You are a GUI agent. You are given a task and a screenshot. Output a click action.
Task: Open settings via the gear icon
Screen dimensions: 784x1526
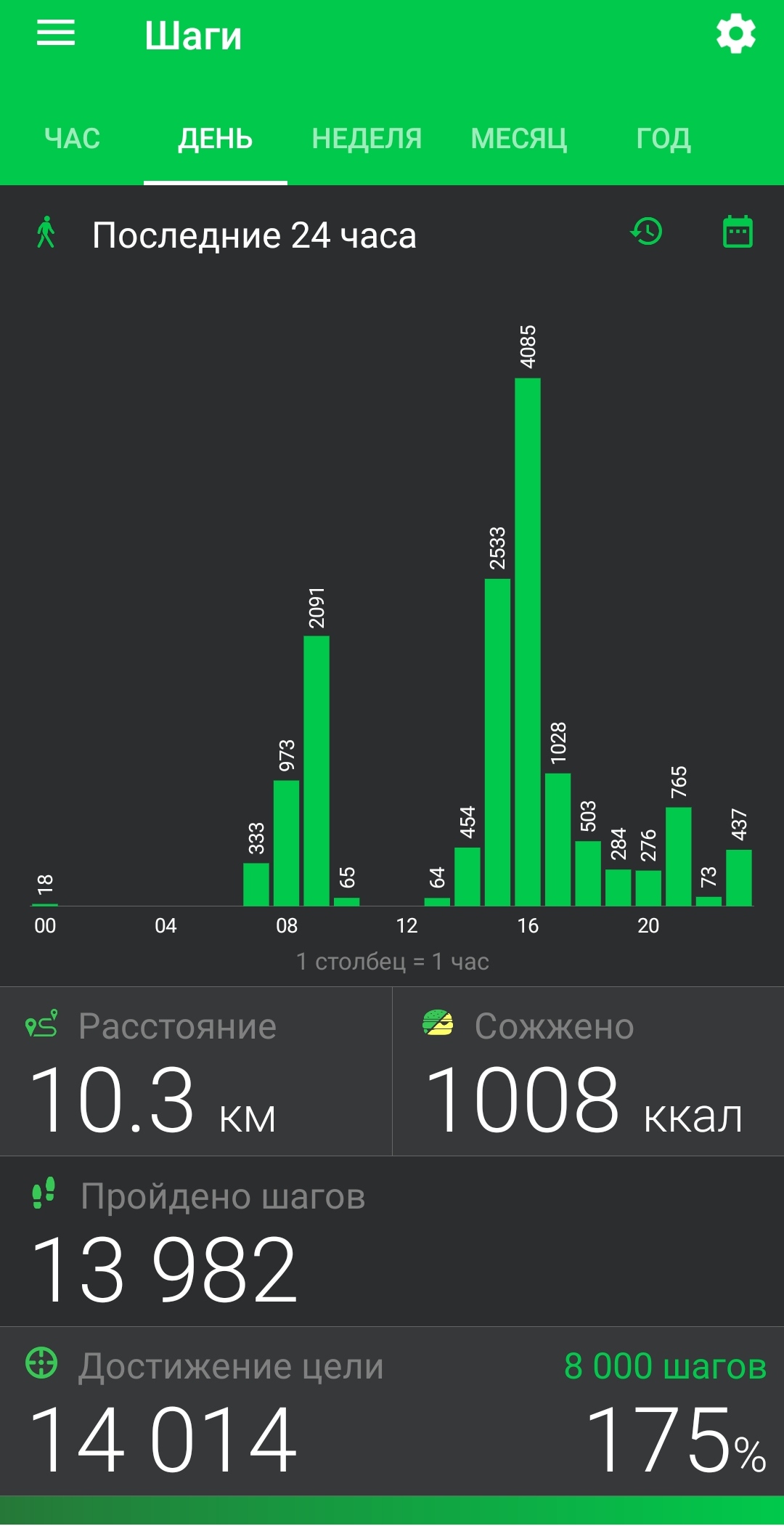pos(736,34)
